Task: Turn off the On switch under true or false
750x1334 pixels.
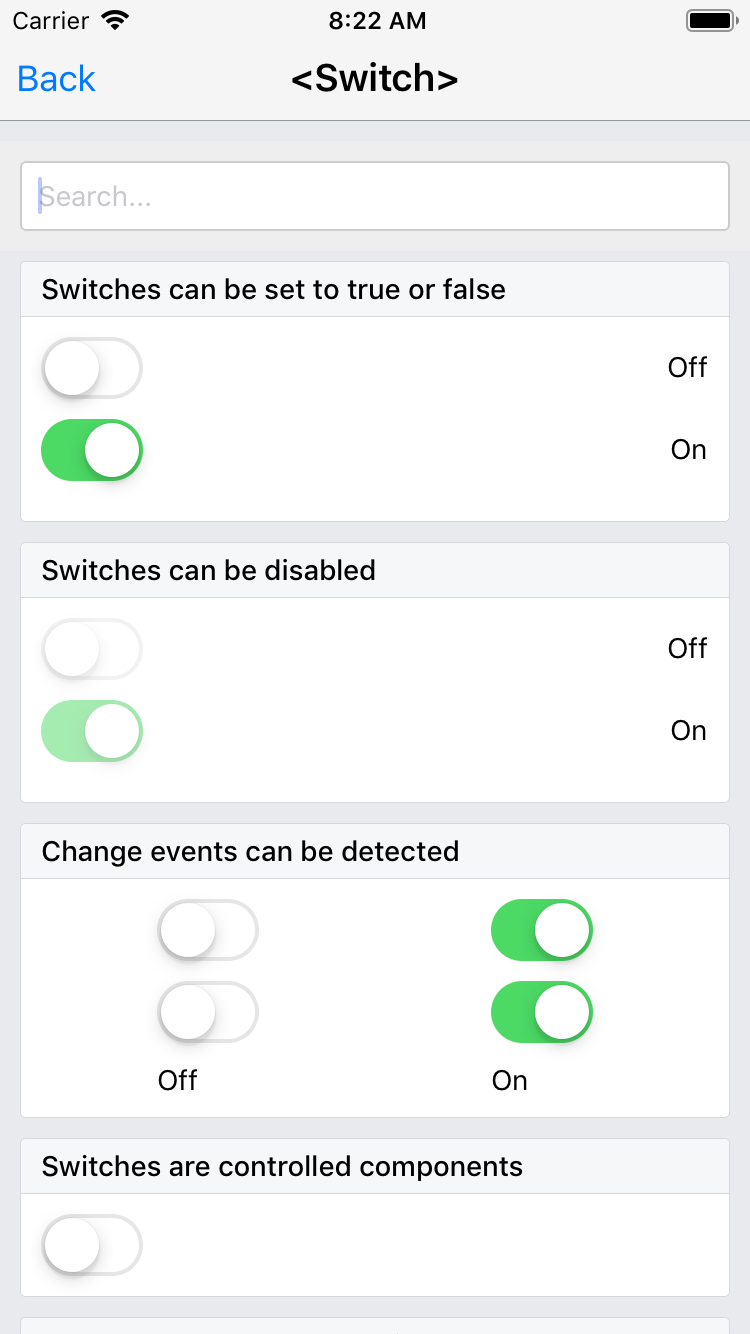Action: click(x=92, y=450)
